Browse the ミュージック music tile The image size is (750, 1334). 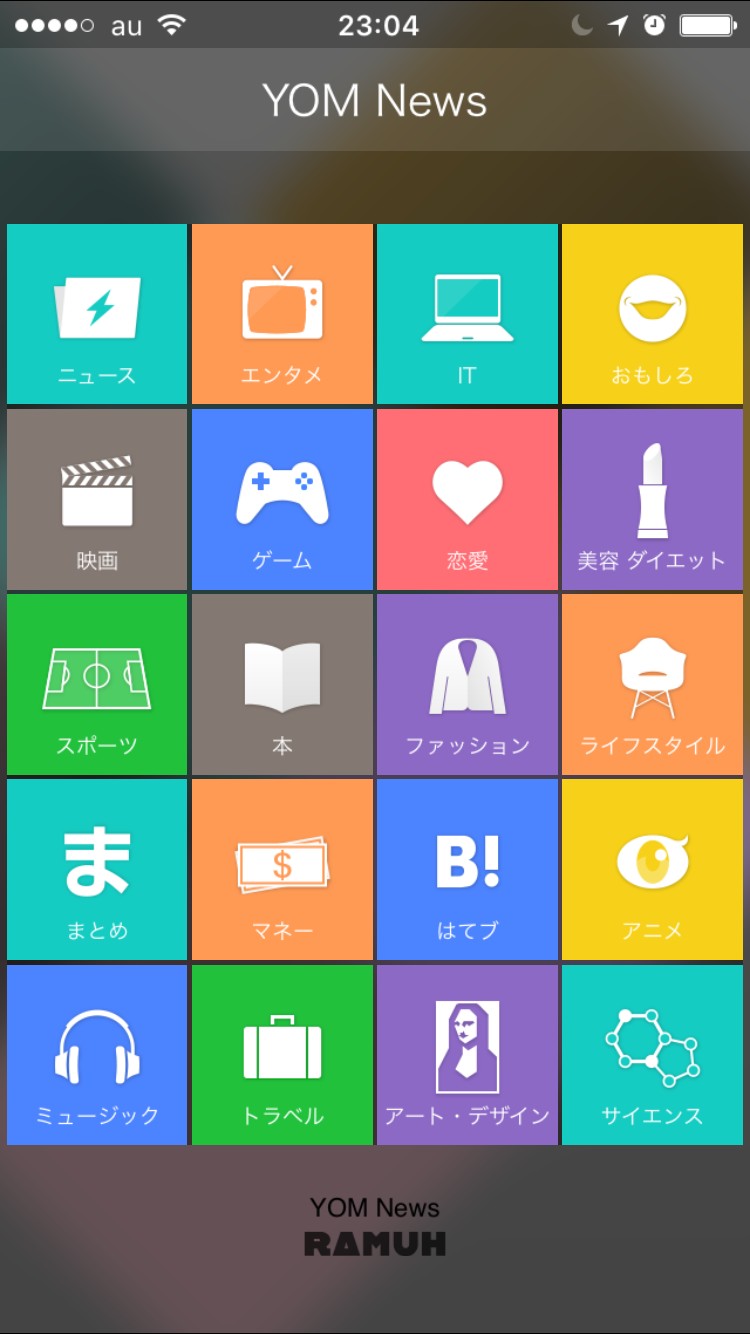(97, 1054)
